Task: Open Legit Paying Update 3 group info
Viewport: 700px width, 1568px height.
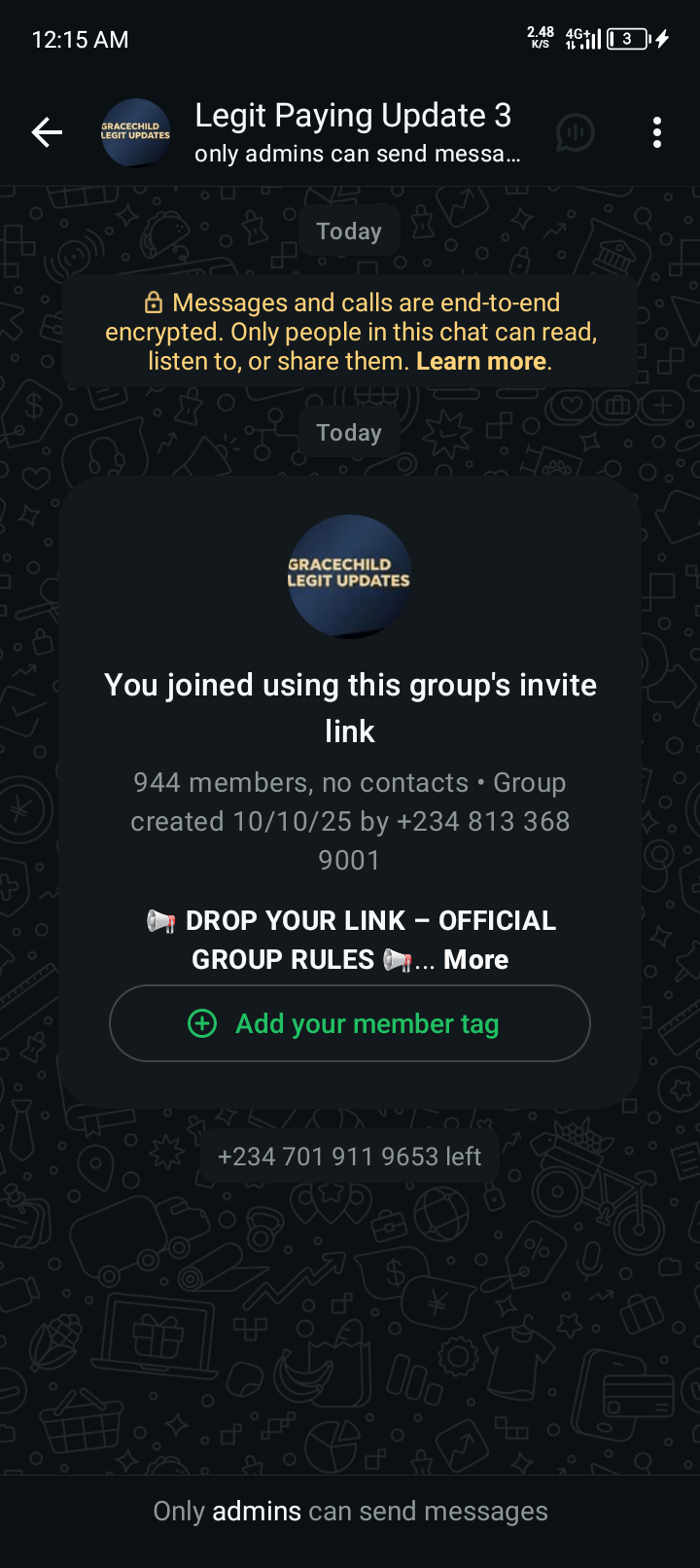Action: 355,131
